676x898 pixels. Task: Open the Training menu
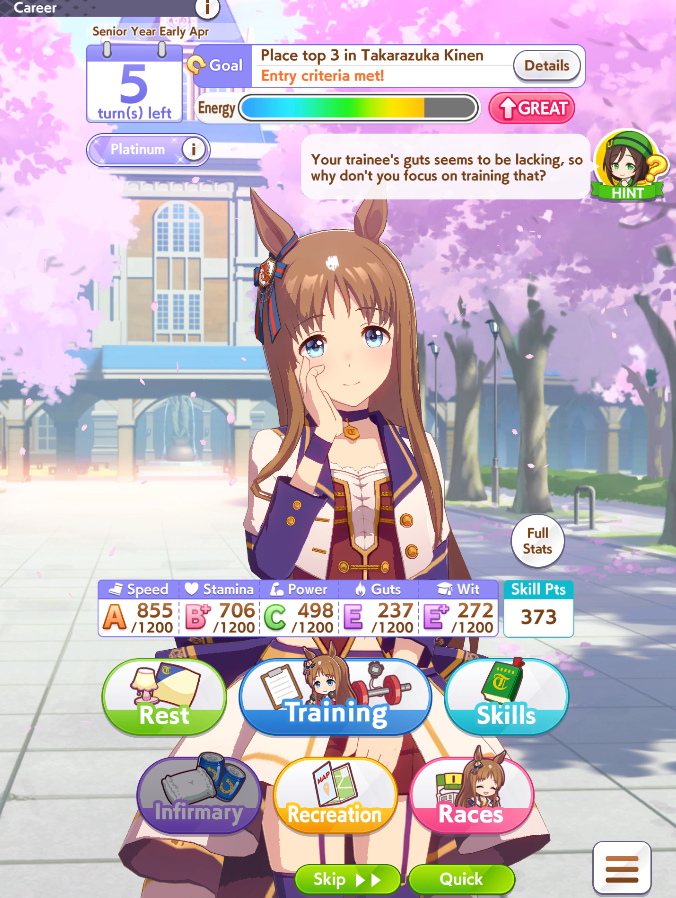tap(336, 698)
